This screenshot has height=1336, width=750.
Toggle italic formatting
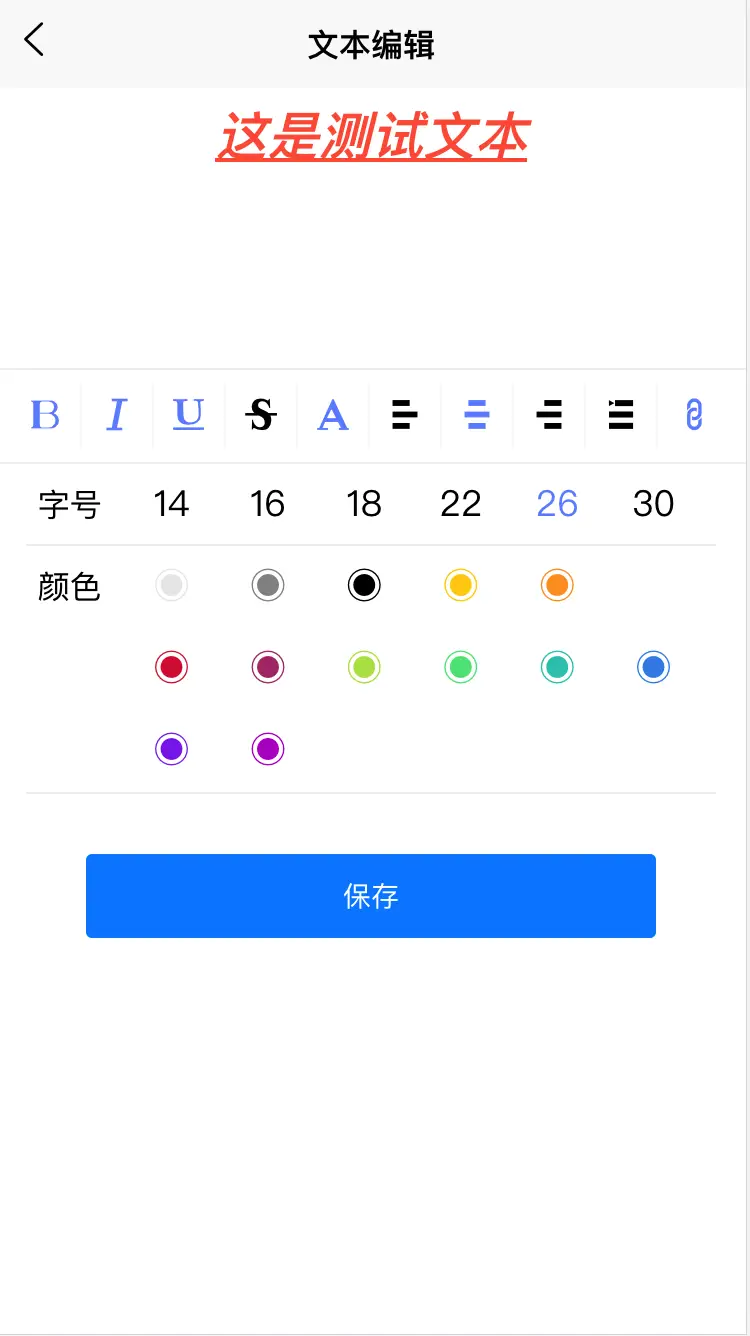point(117,414)
